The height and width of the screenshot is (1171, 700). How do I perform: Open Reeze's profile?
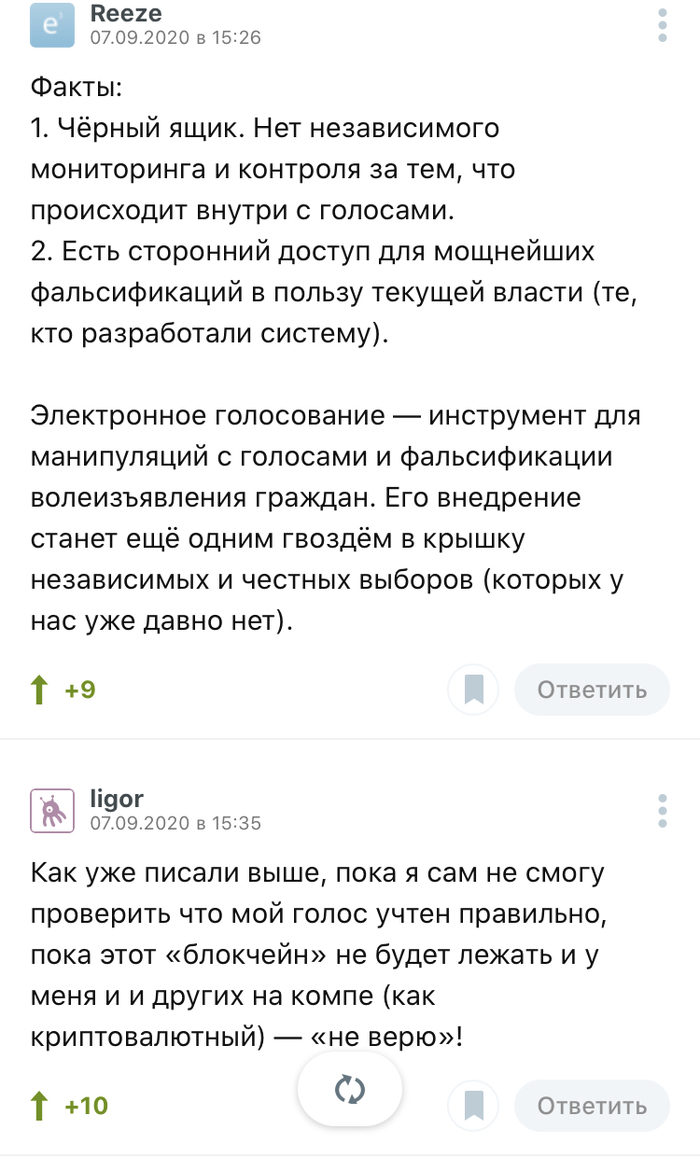[x=125, y=13]
